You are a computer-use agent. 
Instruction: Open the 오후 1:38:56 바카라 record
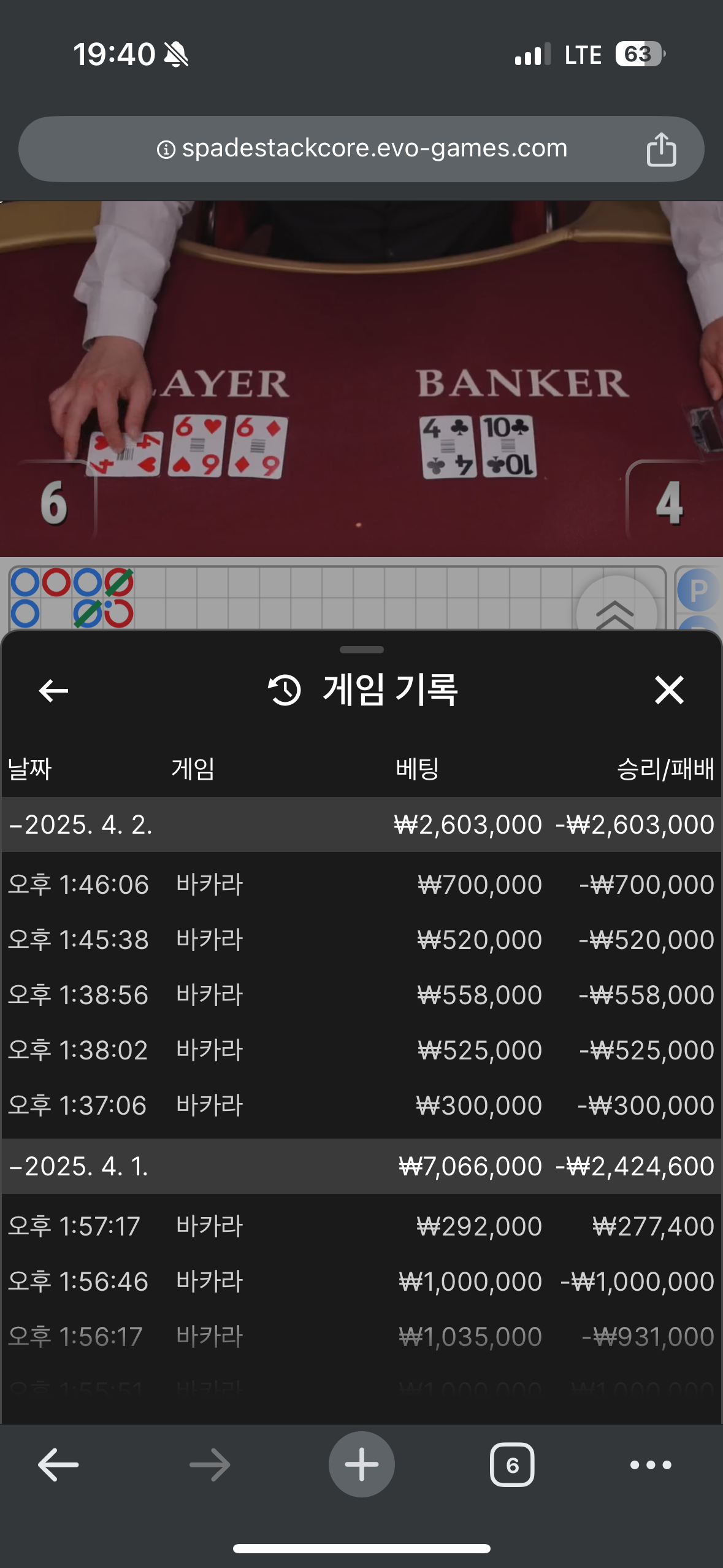pyautogui.click(x=361, y=995)
